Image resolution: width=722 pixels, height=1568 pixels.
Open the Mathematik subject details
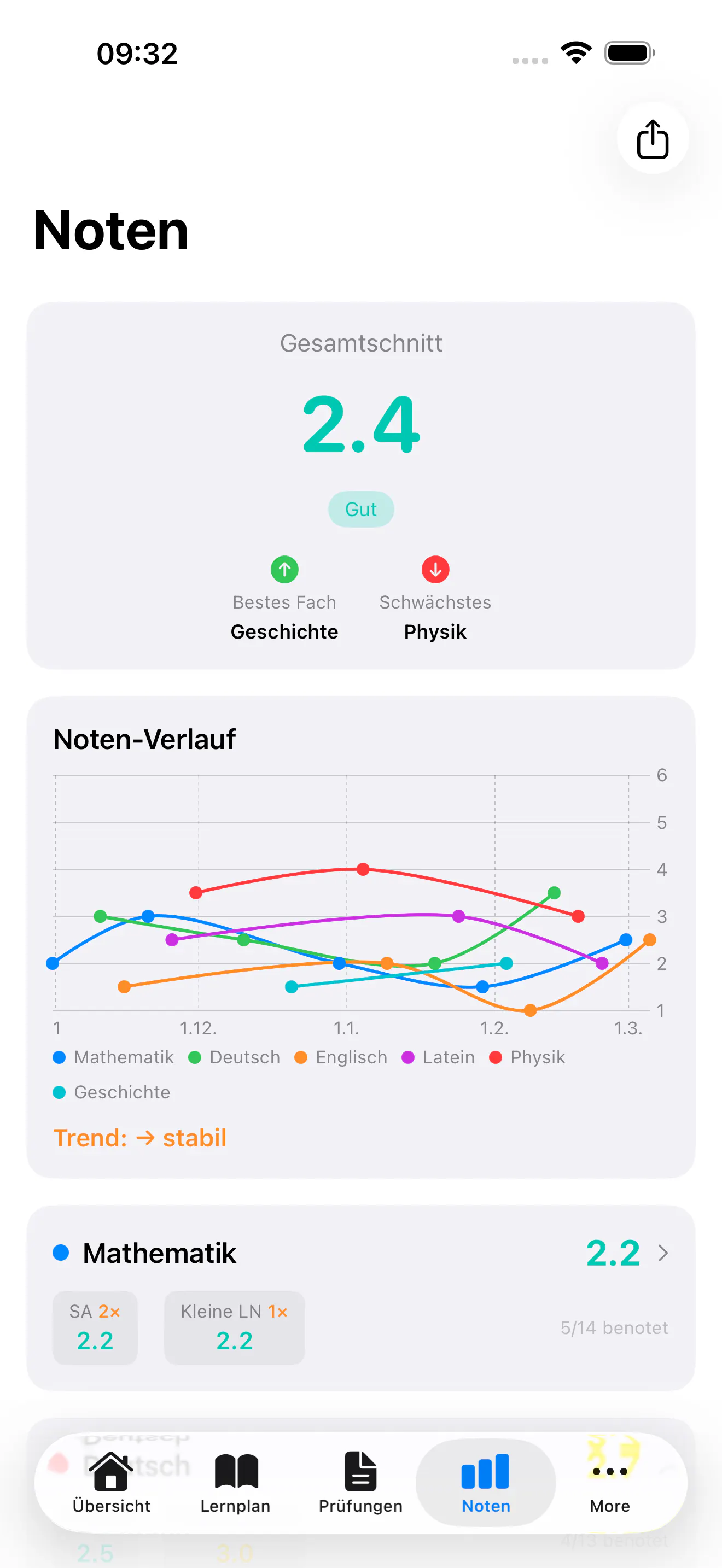pos(361,1297)
